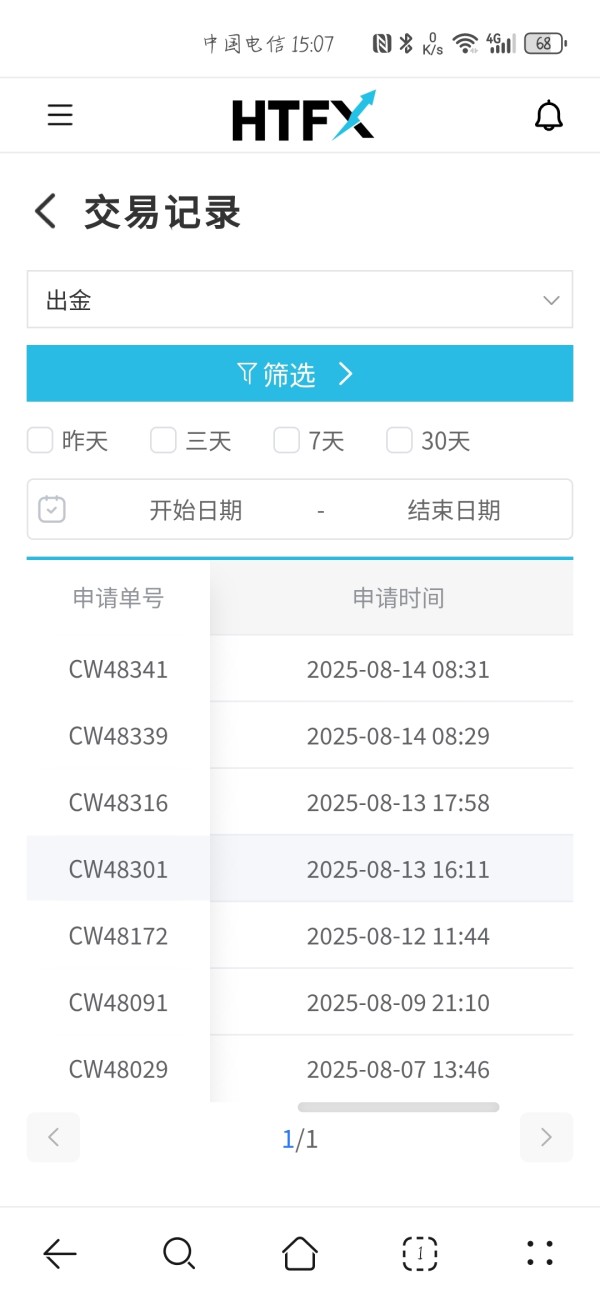The image size is (600, 1300).
Task: Enable the 30天 checkbox
Action: click(x=399, y=440)
